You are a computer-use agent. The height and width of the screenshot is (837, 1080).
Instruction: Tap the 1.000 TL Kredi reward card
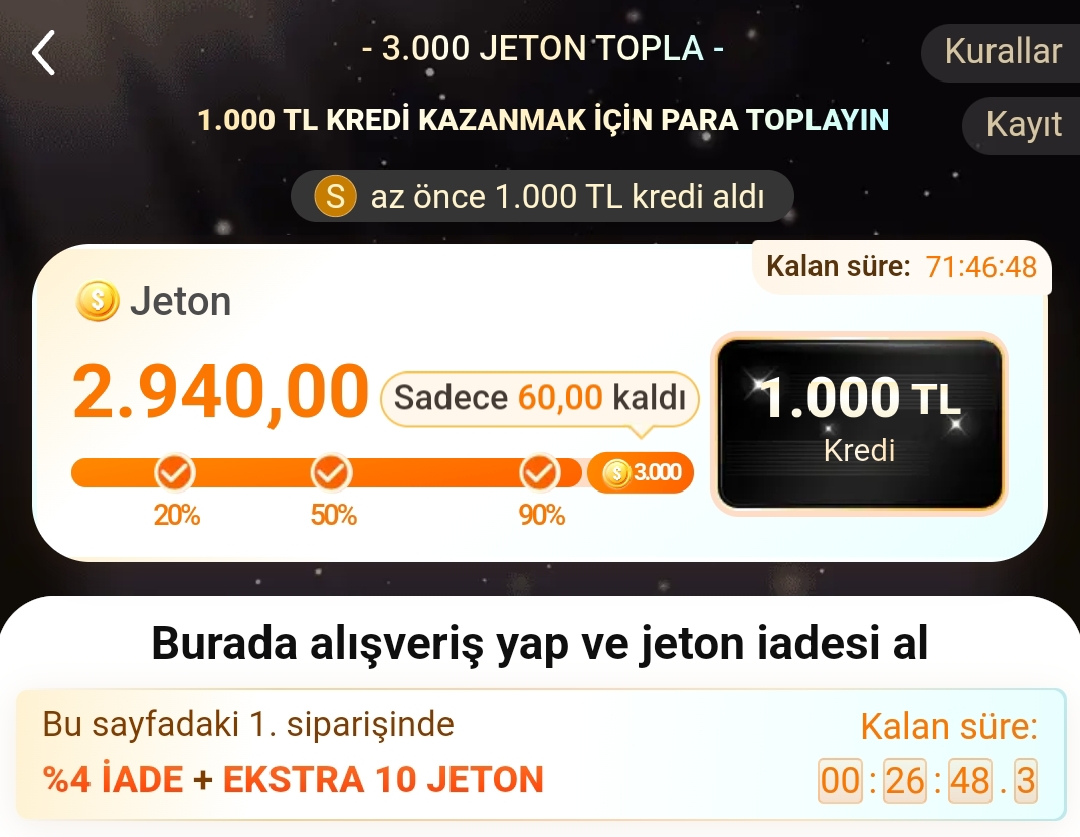860,423
